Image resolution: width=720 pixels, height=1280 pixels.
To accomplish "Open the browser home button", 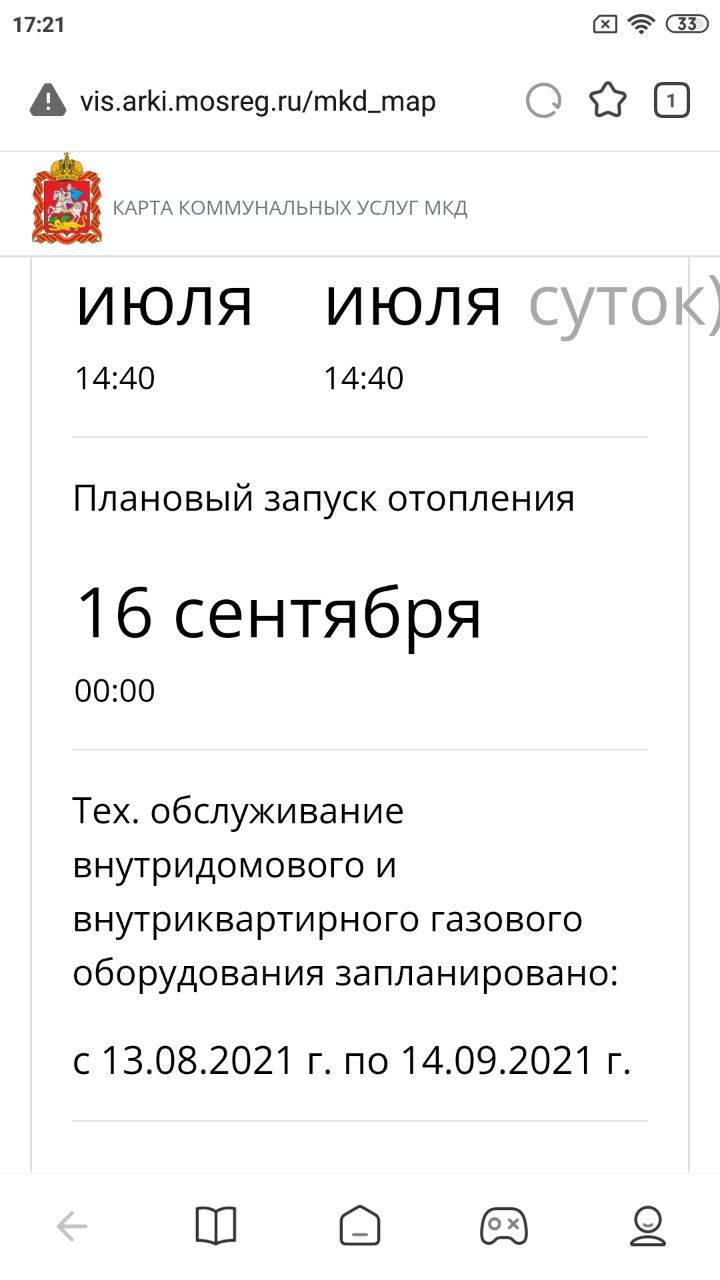I will click(x=360, y=1226).
